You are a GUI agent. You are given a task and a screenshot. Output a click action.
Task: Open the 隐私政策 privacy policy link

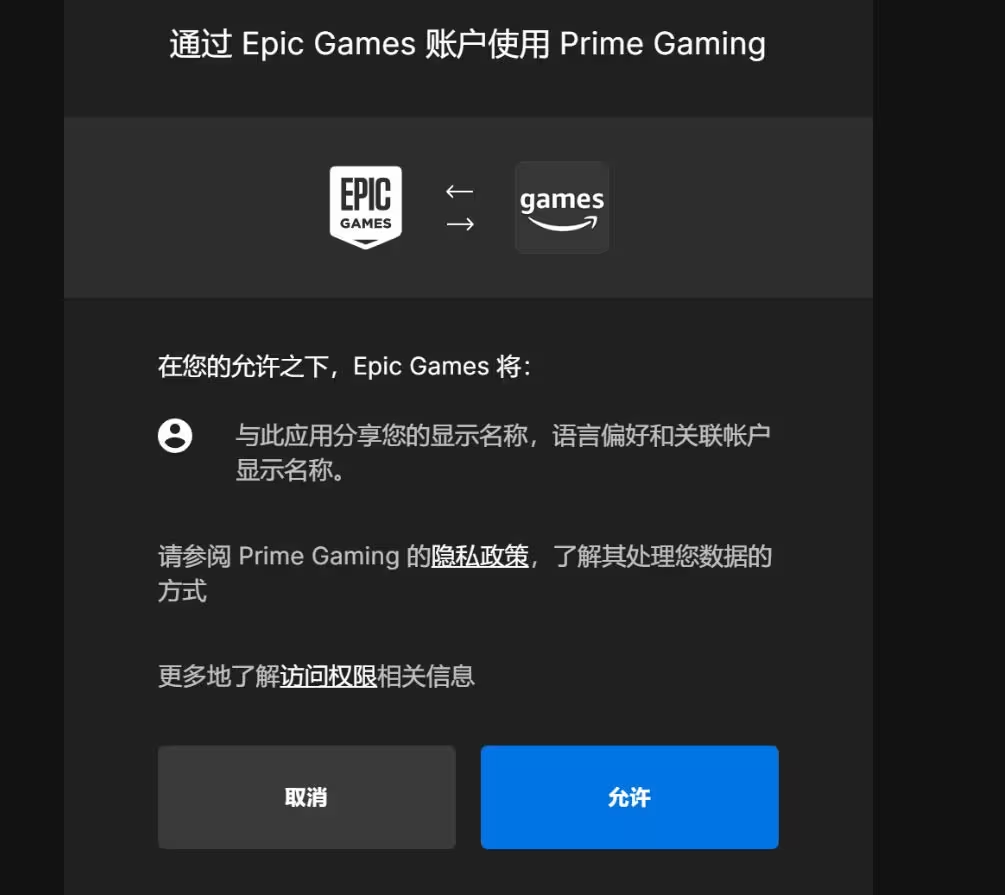coord(480,556)
